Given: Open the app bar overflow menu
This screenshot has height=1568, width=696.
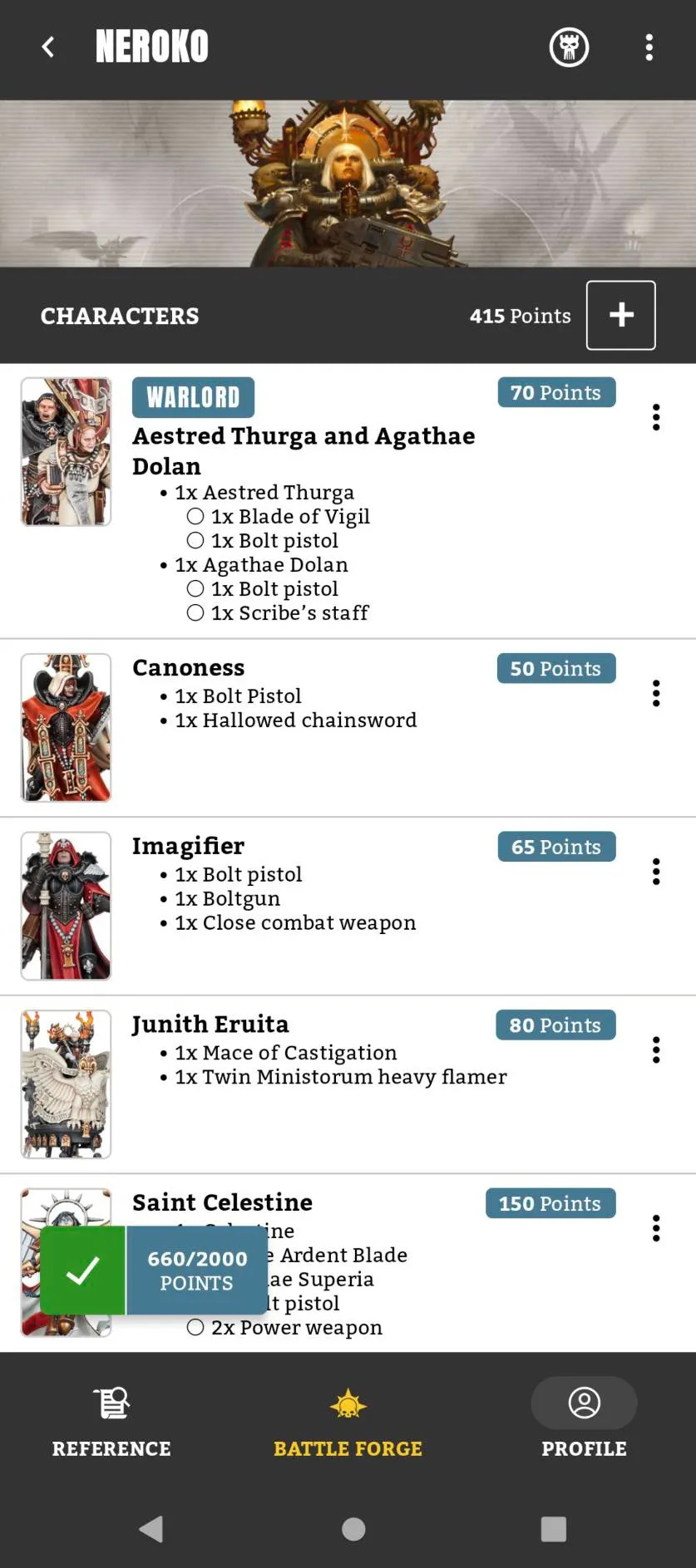Looking at the screenshot, I should tap(649, 47).
